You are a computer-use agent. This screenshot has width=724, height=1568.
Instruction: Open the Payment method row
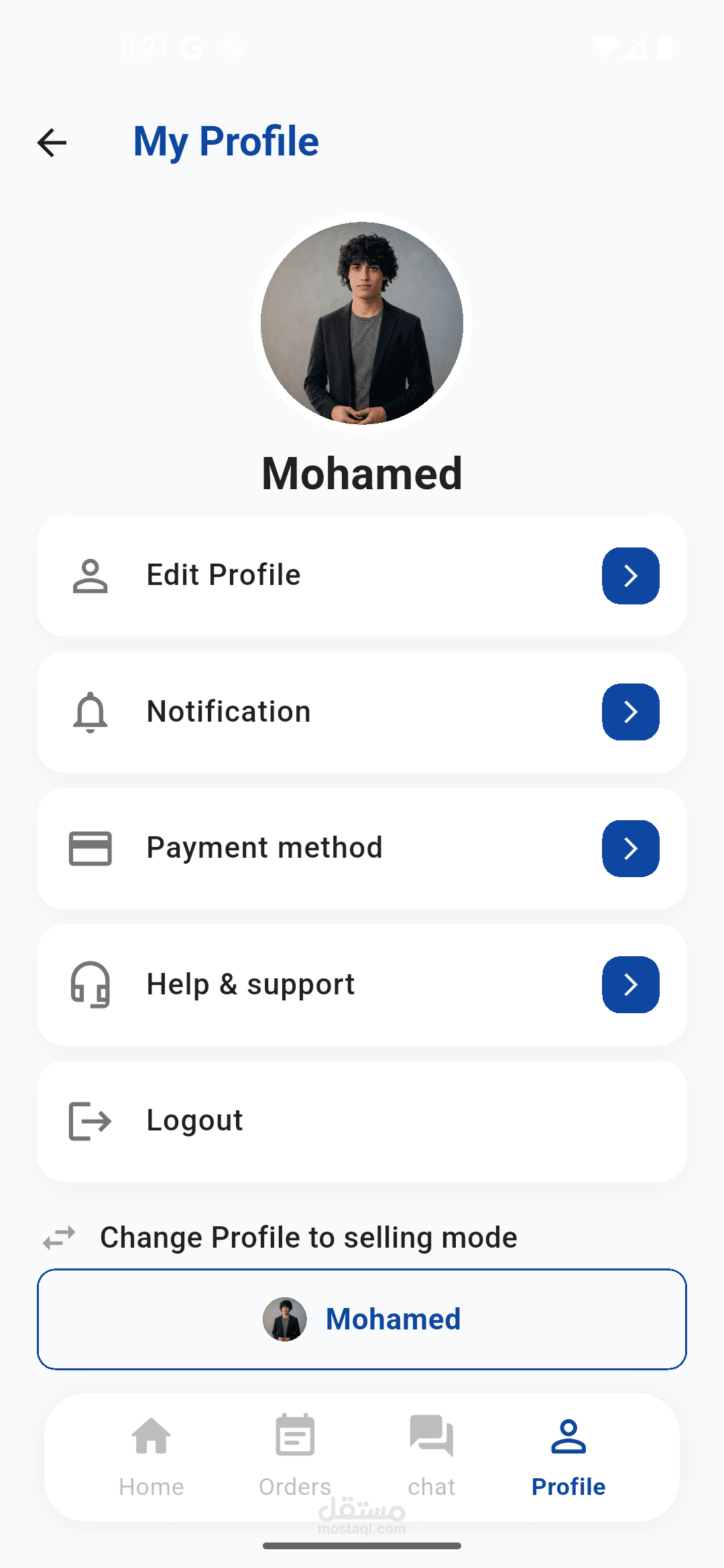(x=362, y=848)
